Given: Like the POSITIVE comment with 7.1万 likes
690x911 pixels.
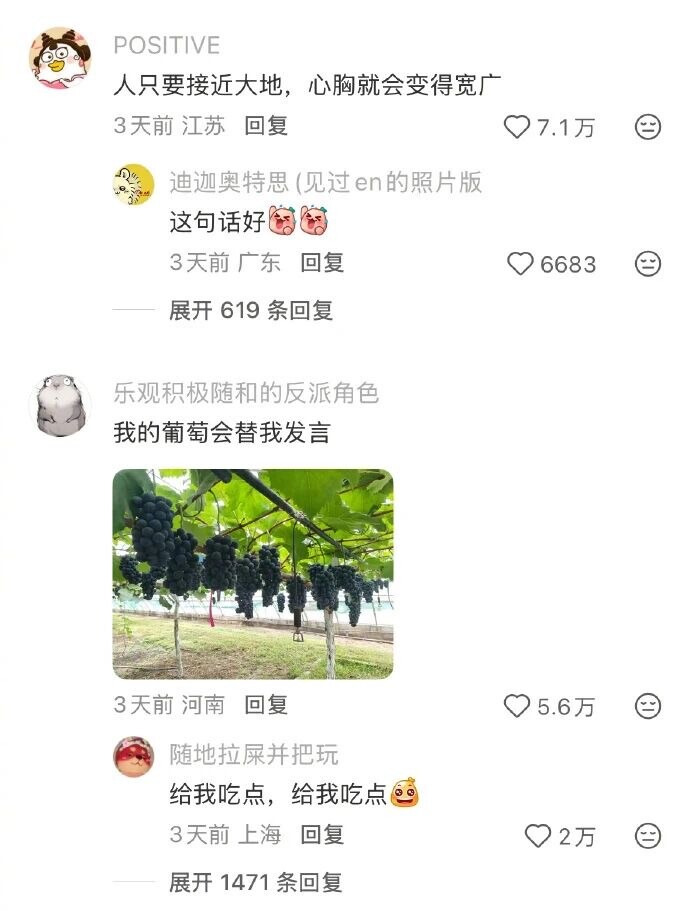Looking at the screenshot, I should coord(517,127).
